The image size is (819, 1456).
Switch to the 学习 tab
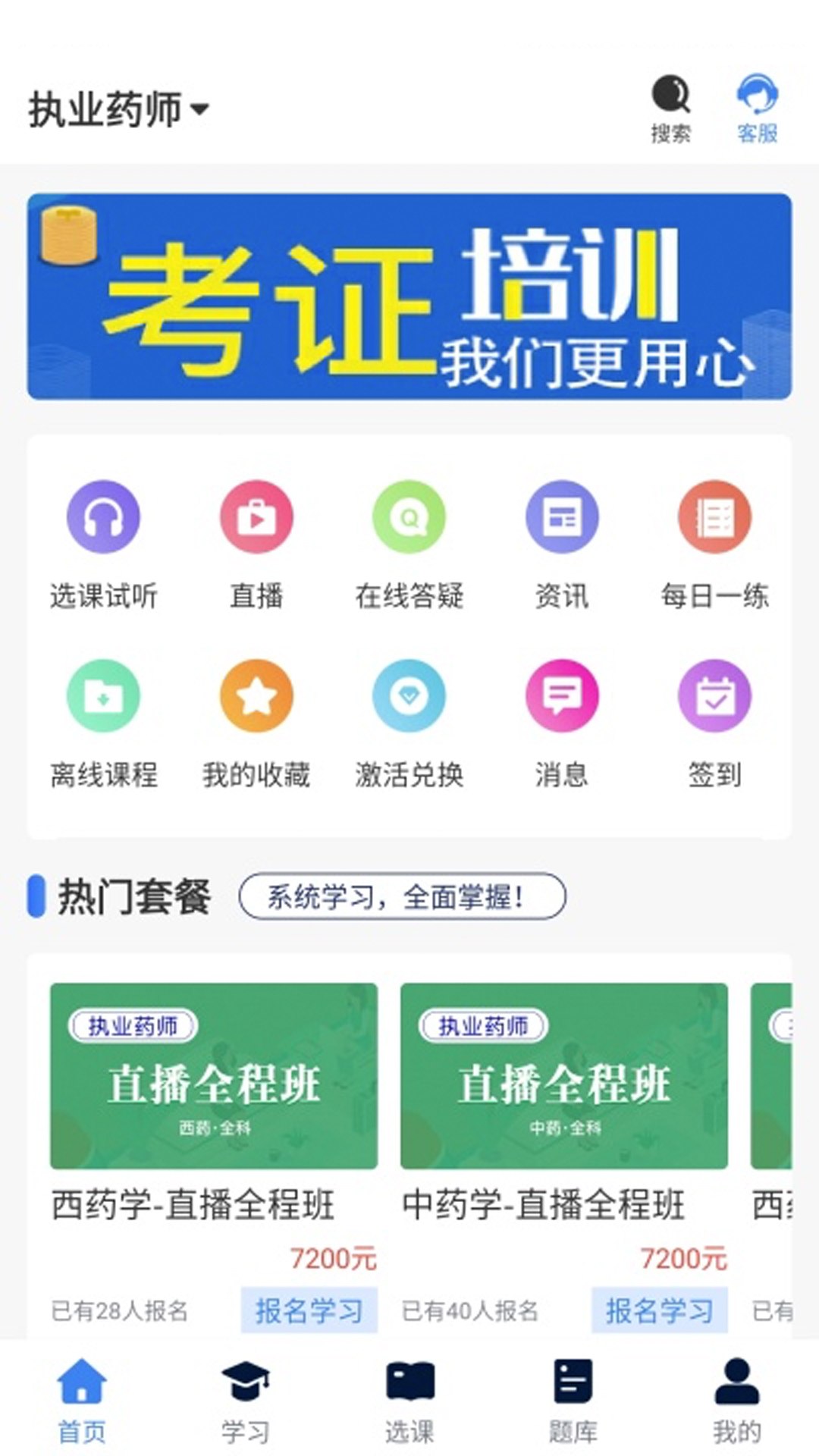246,1401
